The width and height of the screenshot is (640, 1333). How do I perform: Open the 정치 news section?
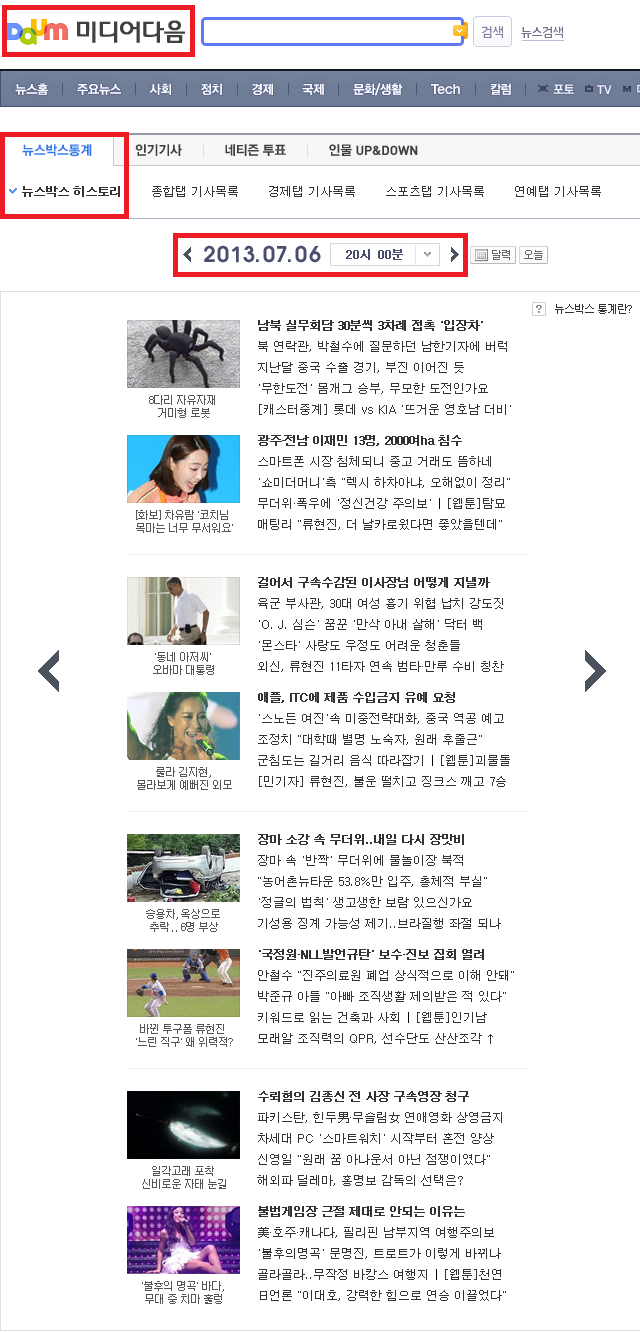212,89
